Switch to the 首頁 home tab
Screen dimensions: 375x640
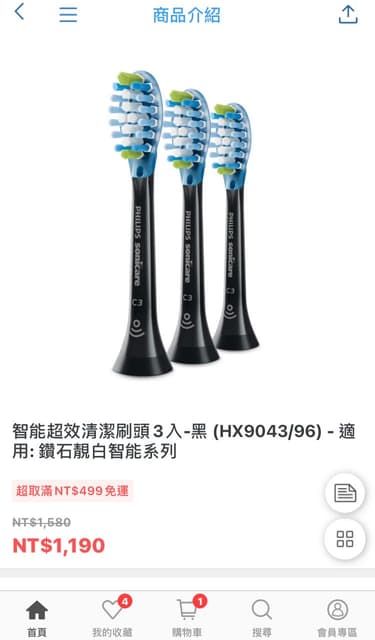click(x=37, y=618)
